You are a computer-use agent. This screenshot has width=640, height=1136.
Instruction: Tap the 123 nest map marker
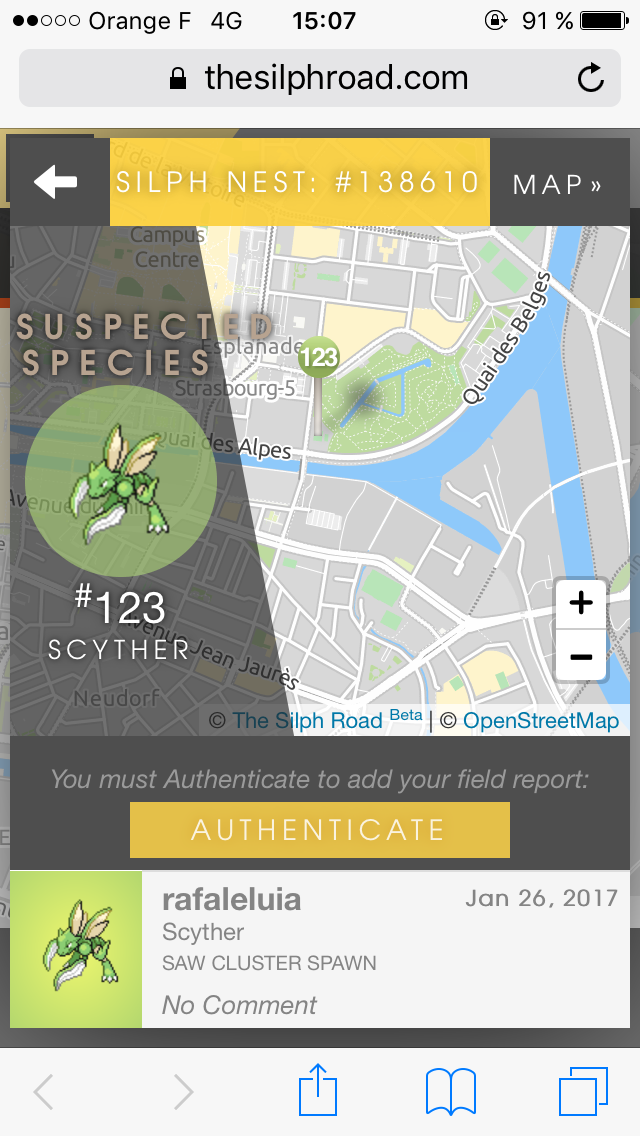[x=318, y=357]
